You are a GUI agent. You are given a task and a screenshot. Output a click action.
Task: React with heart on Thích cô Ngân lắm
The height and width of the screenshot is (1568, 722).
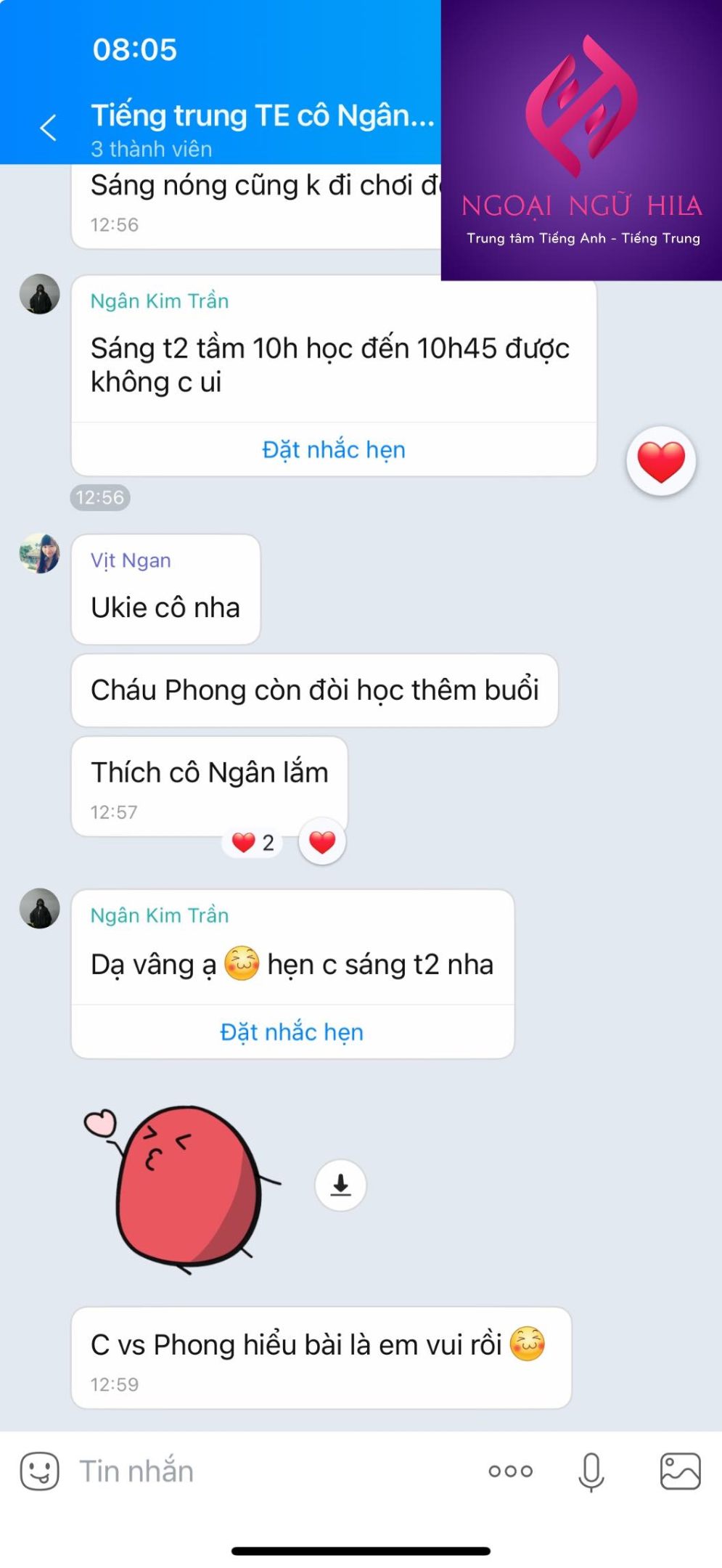[322, 842]
